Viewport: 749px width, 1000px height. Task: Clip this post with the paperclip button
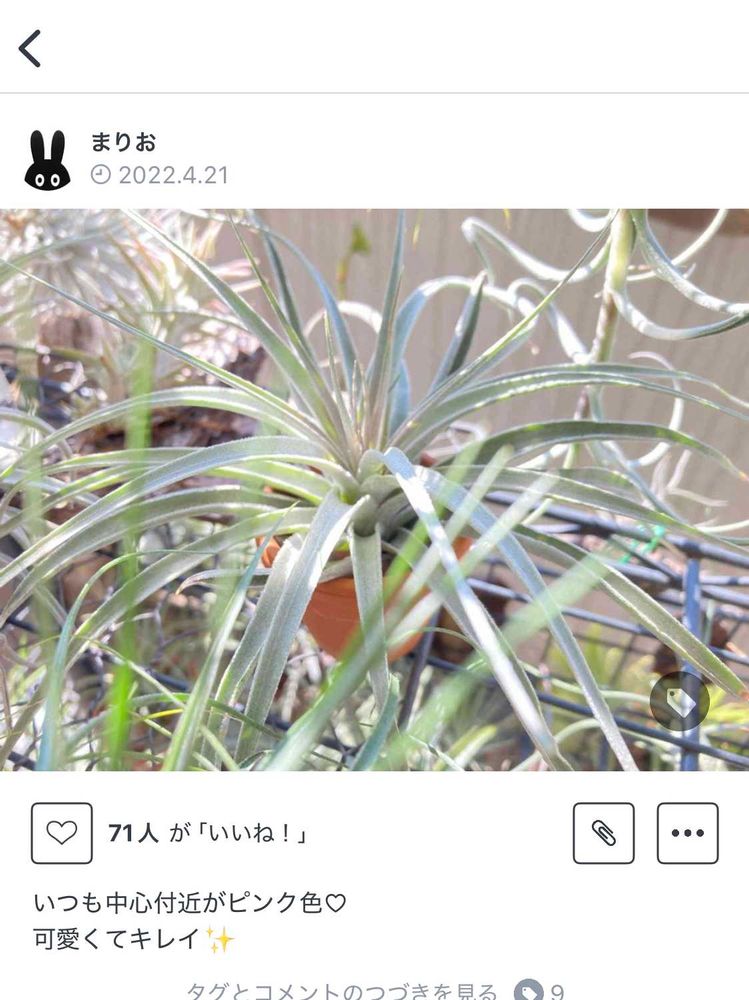pyautogui.click(x=603, y=833)
